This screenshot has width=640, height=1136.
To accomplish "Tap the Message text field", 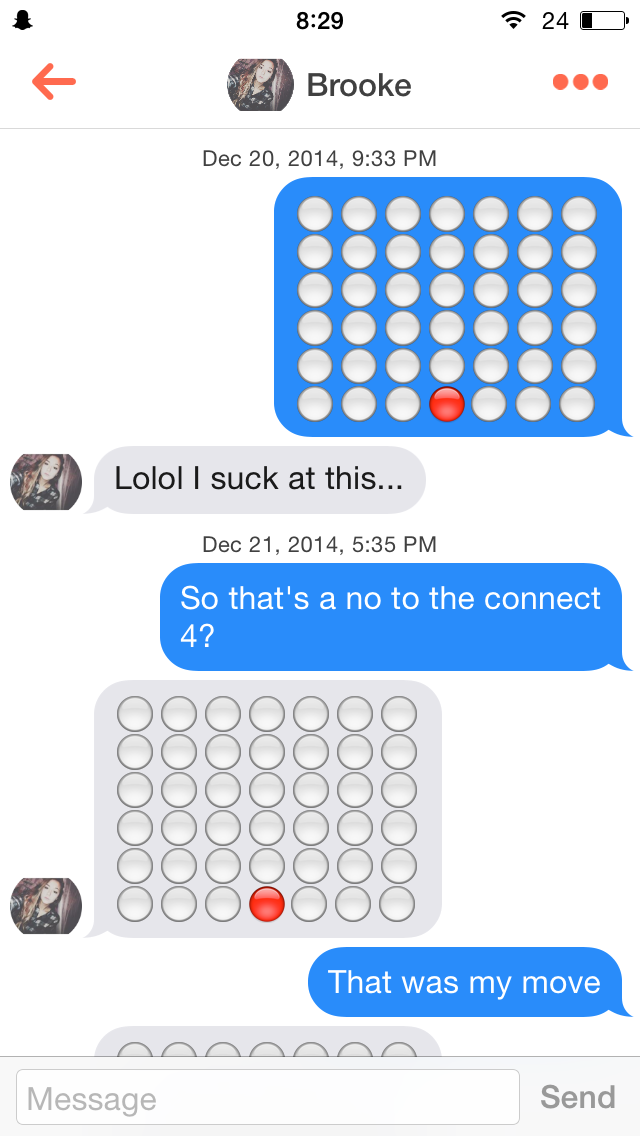I will (268, 1098).
